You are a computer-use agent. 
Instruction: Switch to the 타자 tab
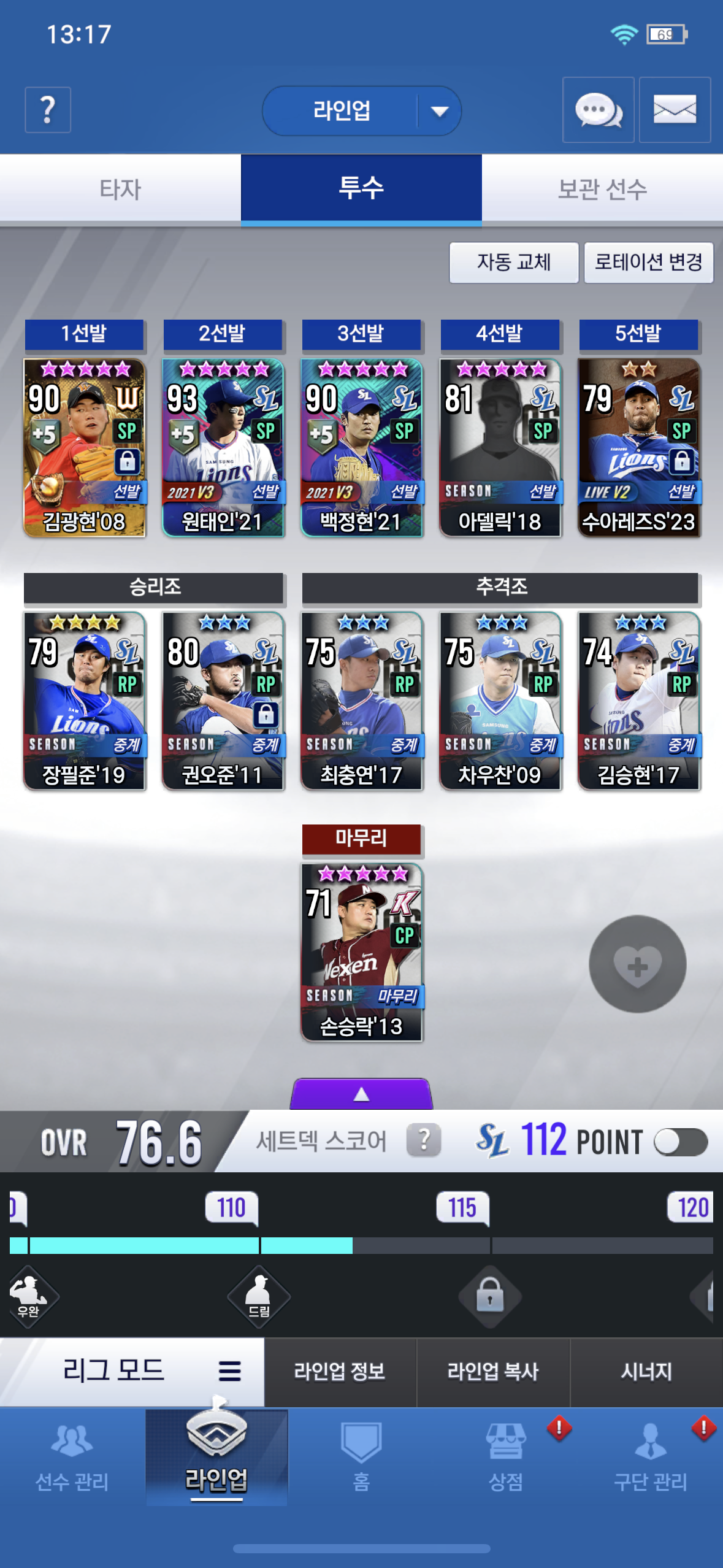[120, 188]
